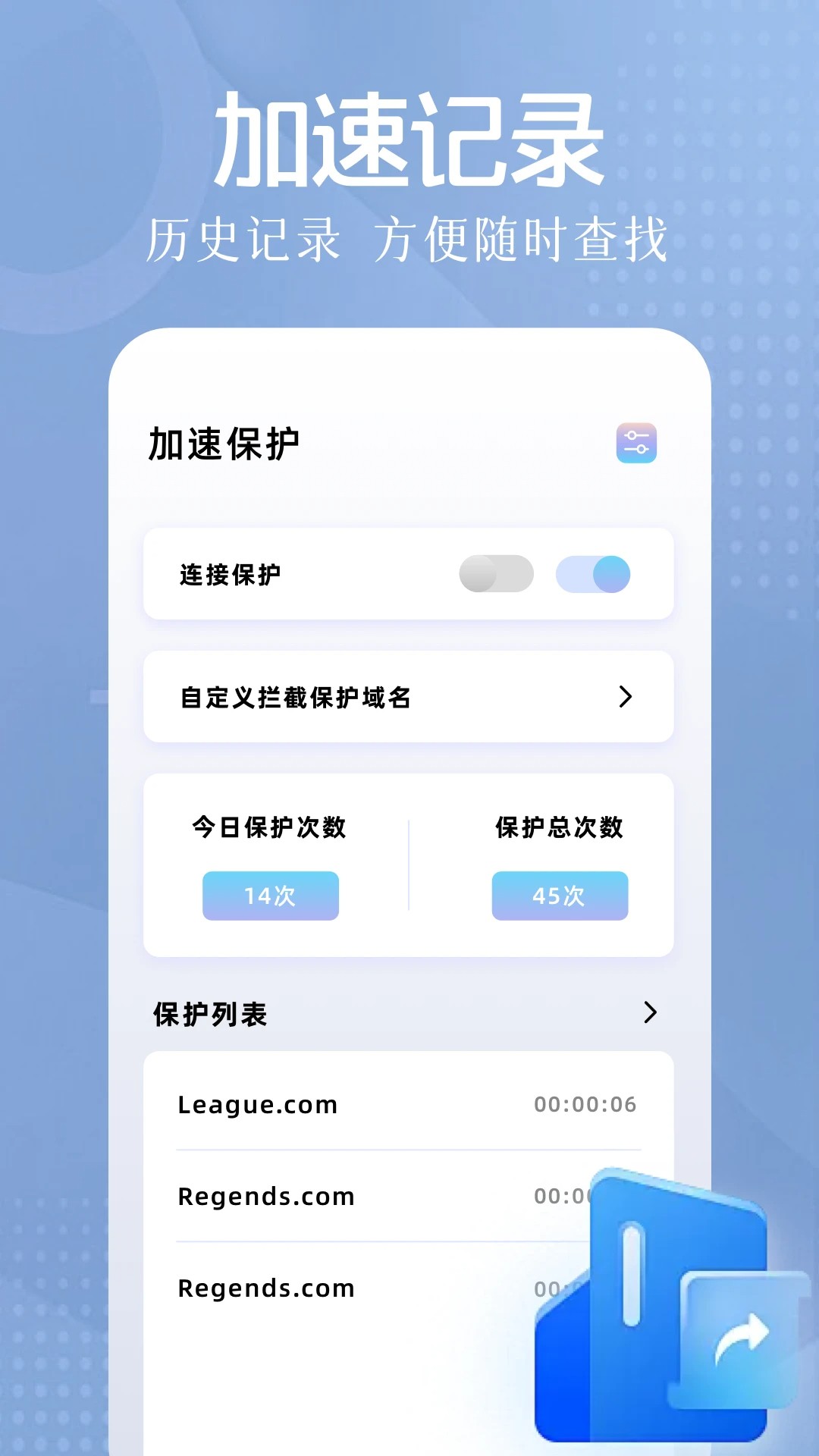The width and height of the screenshot is (819, 1456).
Task: Expand 自定义拦截保护域名 with its chevron
Action: (626, 697)
